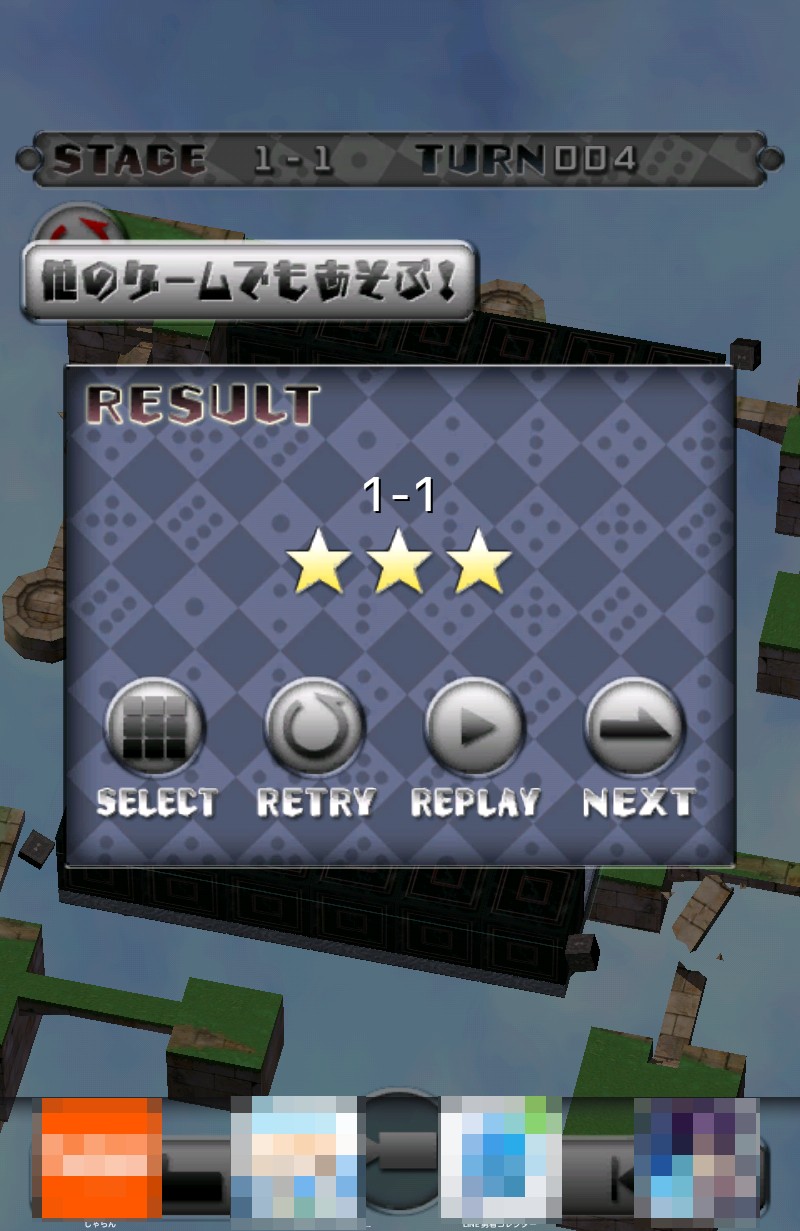Tap the 他のゲームでもあそぶ! button
The height and width of the screenshot is (1231, 800).
point(248,282)
